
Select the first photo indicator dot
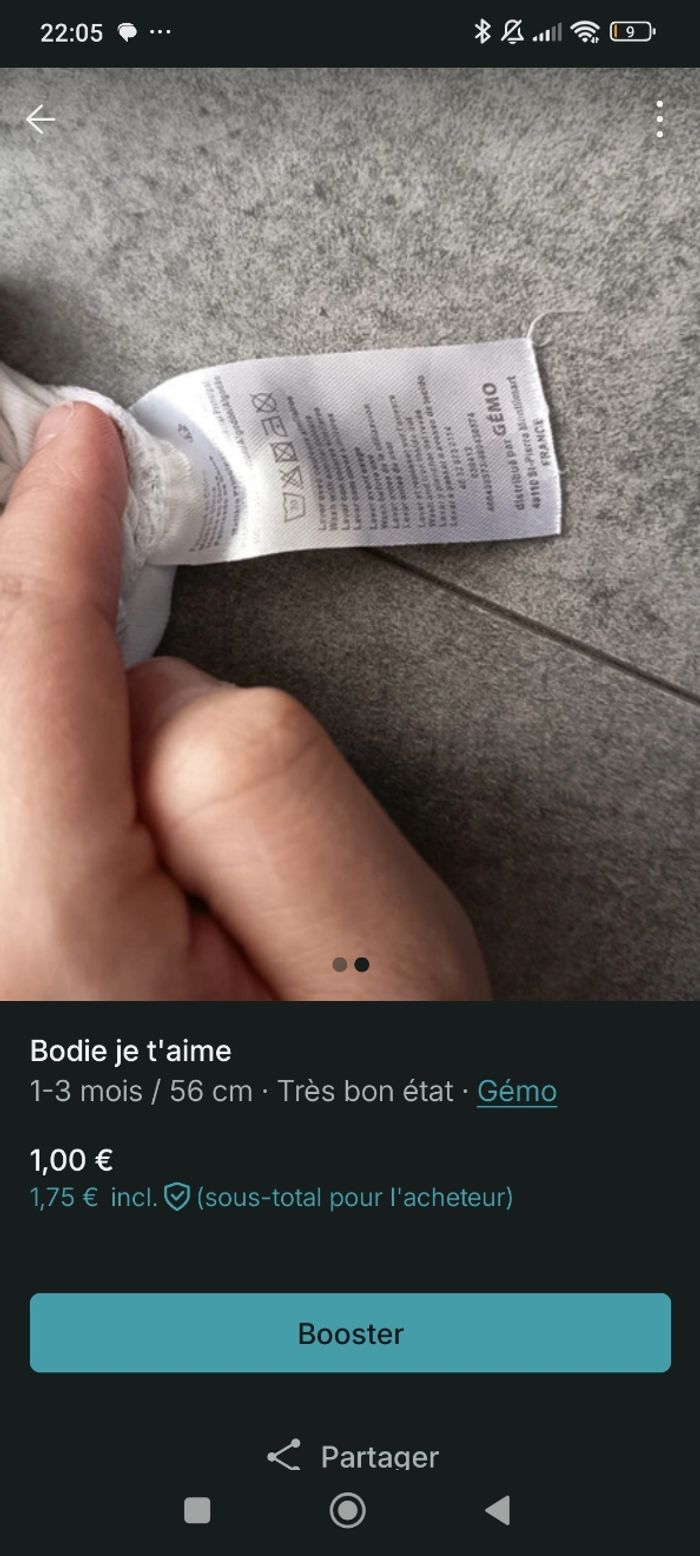(x=340, y=964)
